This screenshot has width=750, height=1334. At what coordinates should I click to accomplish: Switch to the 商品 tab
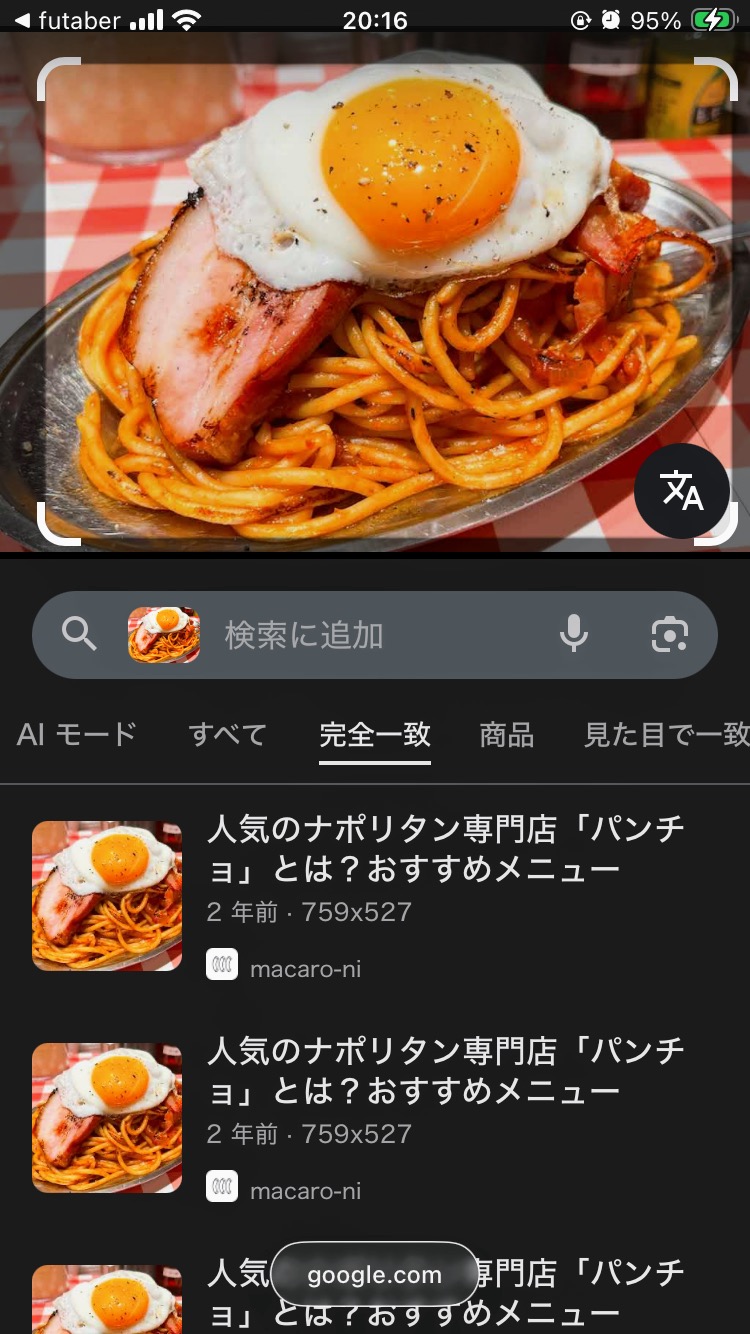507,735
